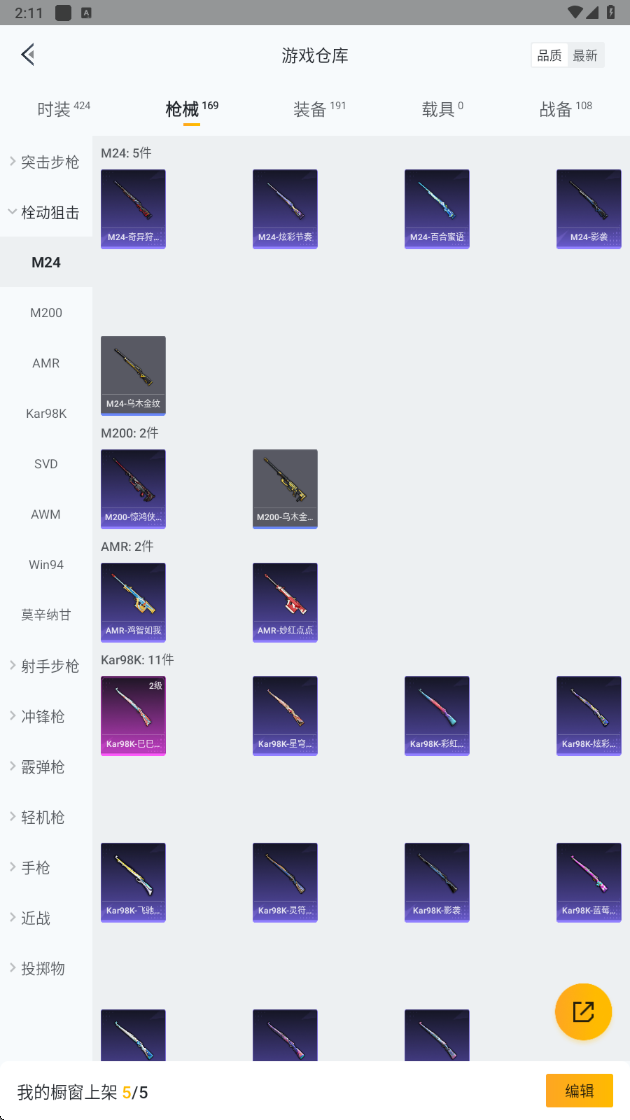Open the level 2 Kar98K skin
630x1120 pixels.
pos(134,716)
